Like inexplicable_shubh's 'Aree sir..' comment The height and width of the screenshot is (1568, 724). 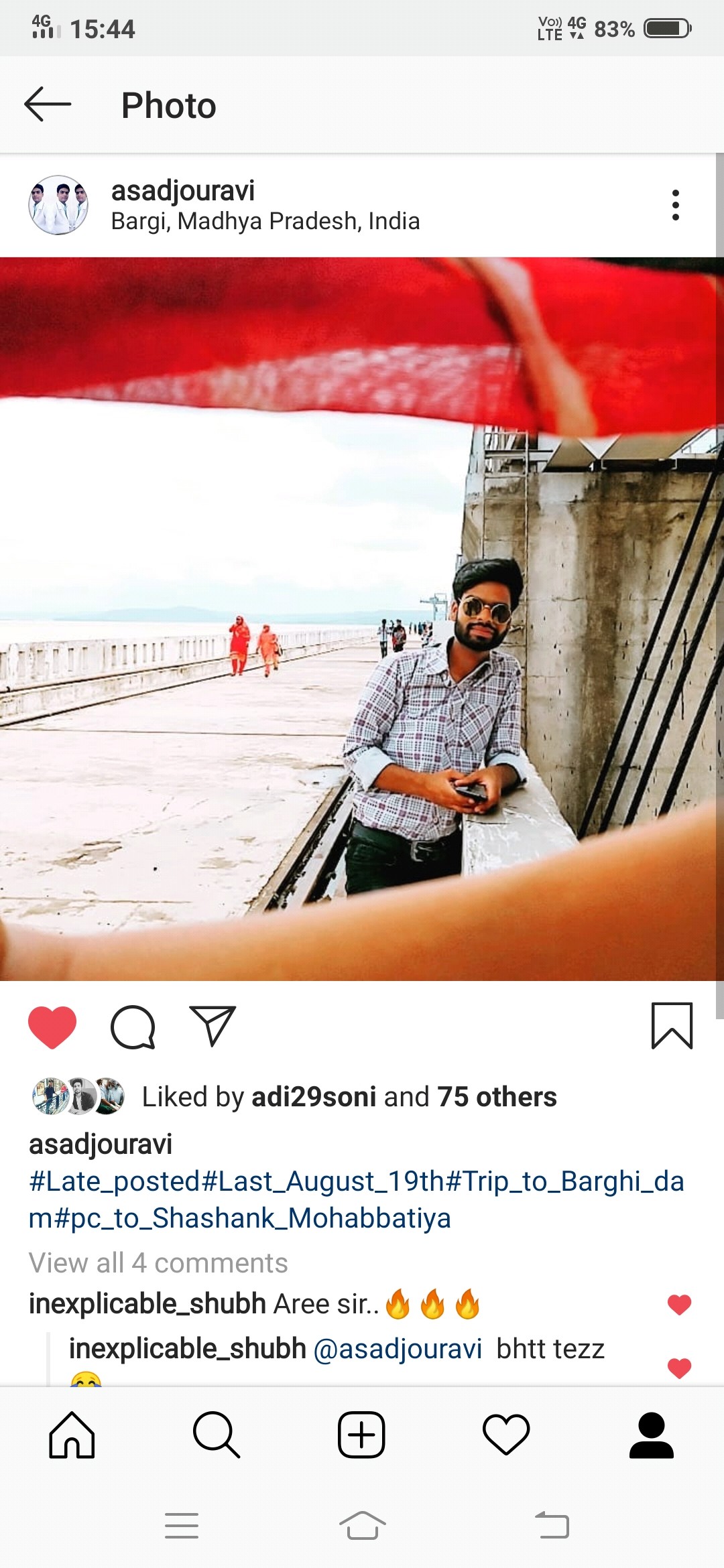coord(679,1305)
